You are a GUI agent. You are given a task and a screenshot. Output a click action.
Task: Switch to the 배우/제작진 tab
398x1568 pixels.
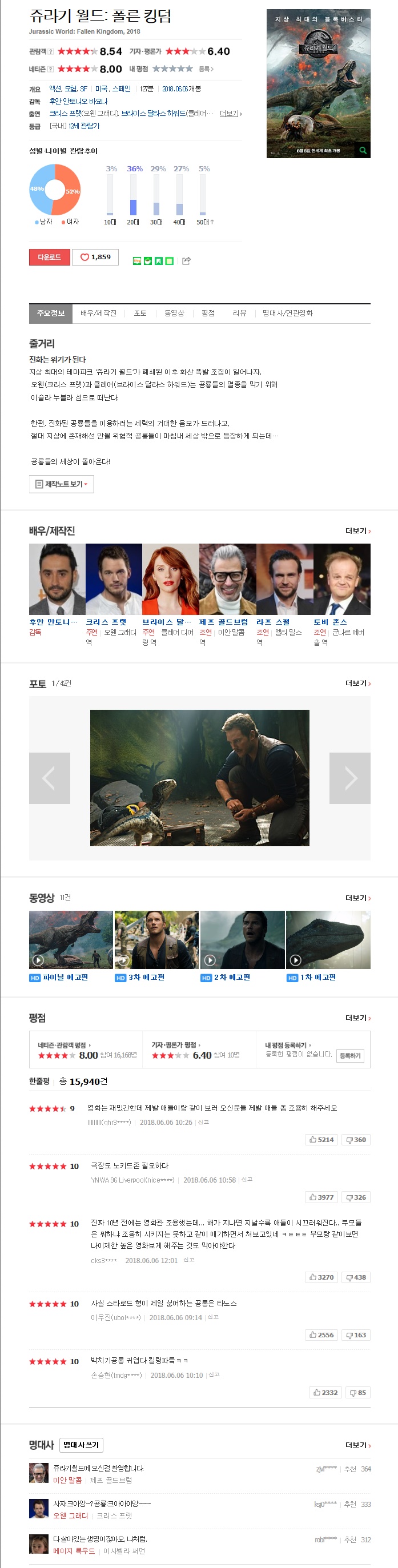click(x=98, y=313)
